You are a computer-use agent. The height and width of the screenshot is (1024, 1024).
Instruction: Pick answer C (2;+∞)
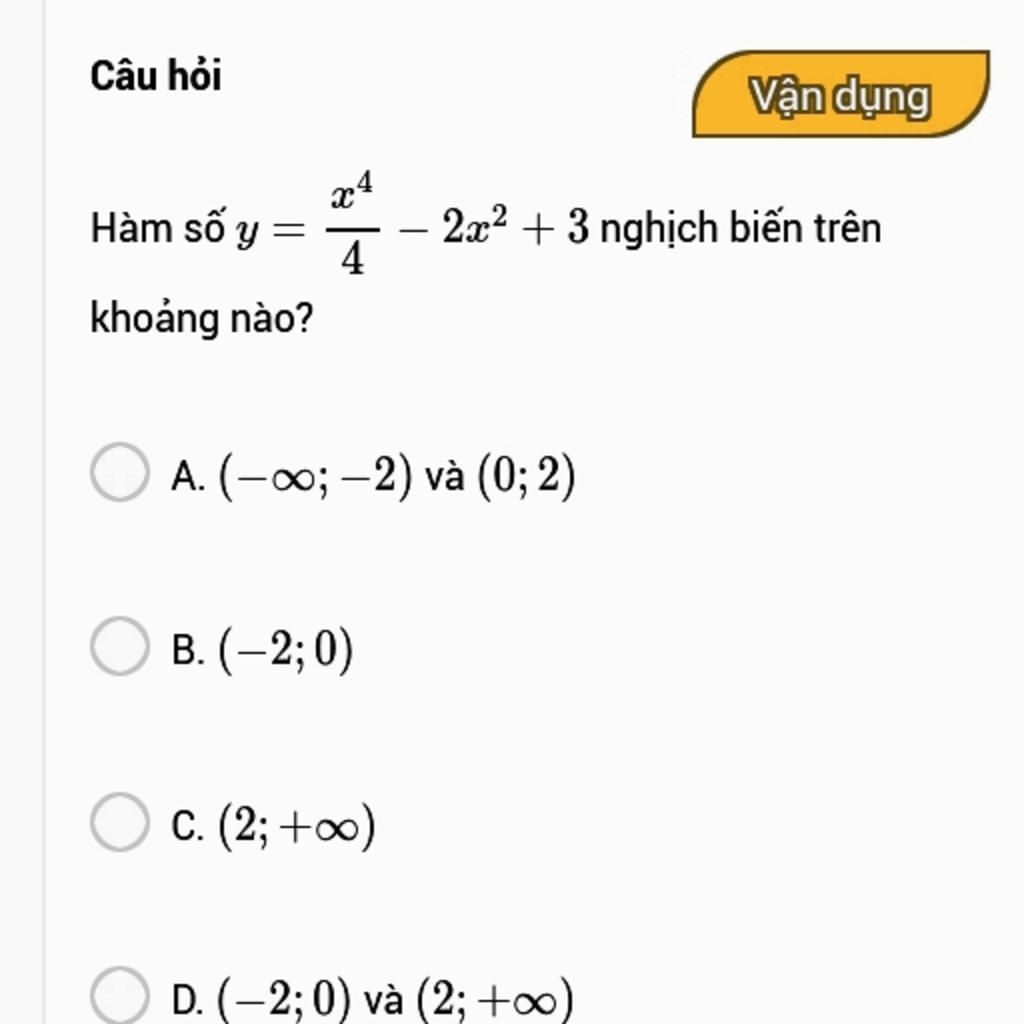(120, 823)
